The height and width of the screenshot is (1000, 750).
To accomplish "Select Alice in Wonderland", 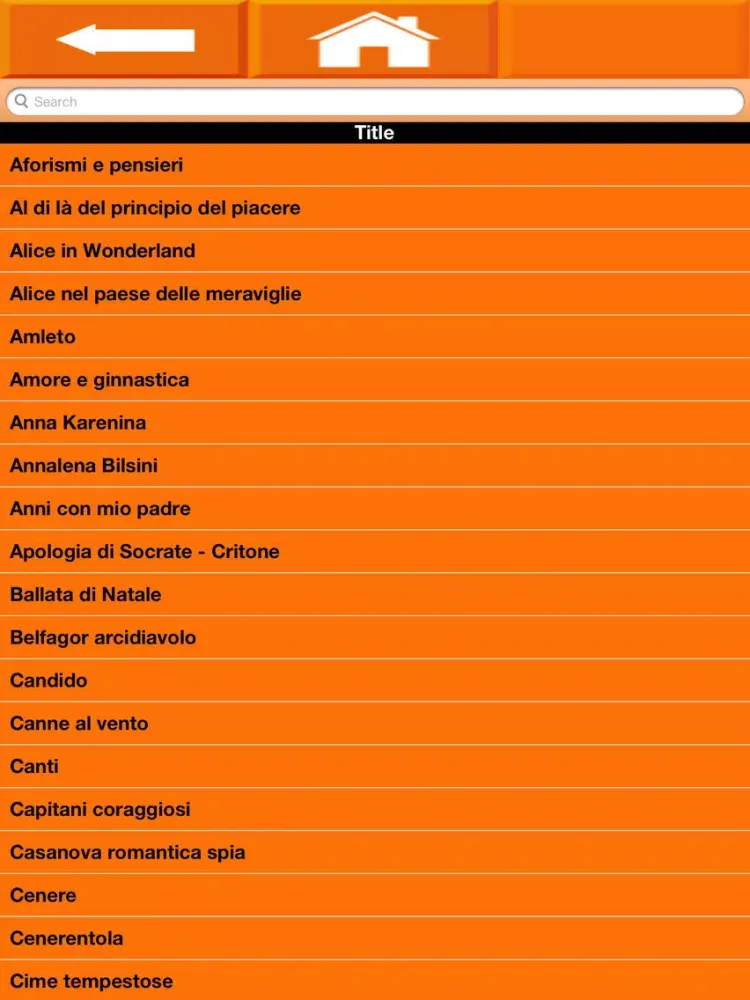I will click(103, 251).
